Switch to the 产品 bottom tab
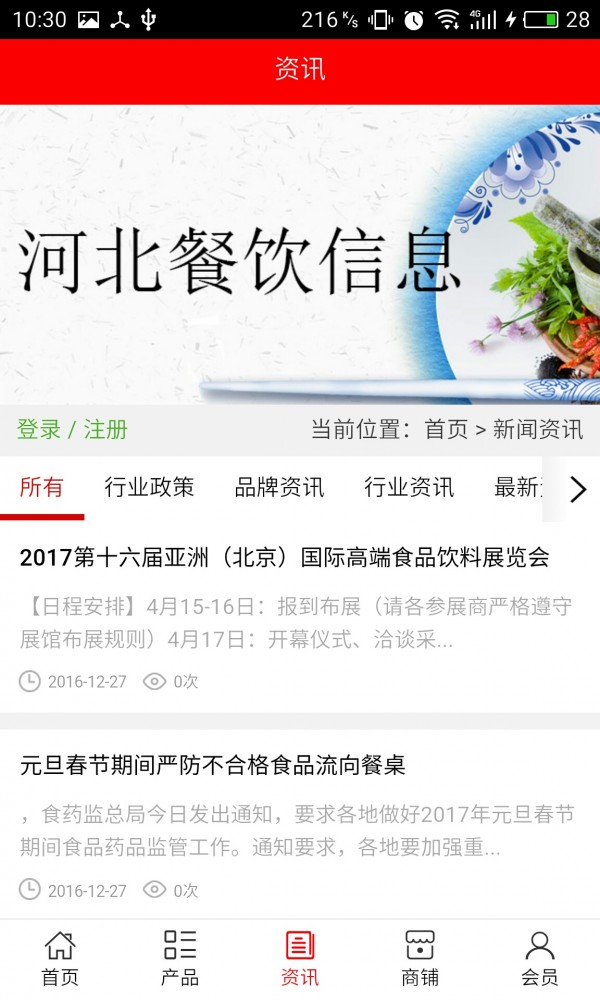The image size is (600, 1000). click(180, 958)
